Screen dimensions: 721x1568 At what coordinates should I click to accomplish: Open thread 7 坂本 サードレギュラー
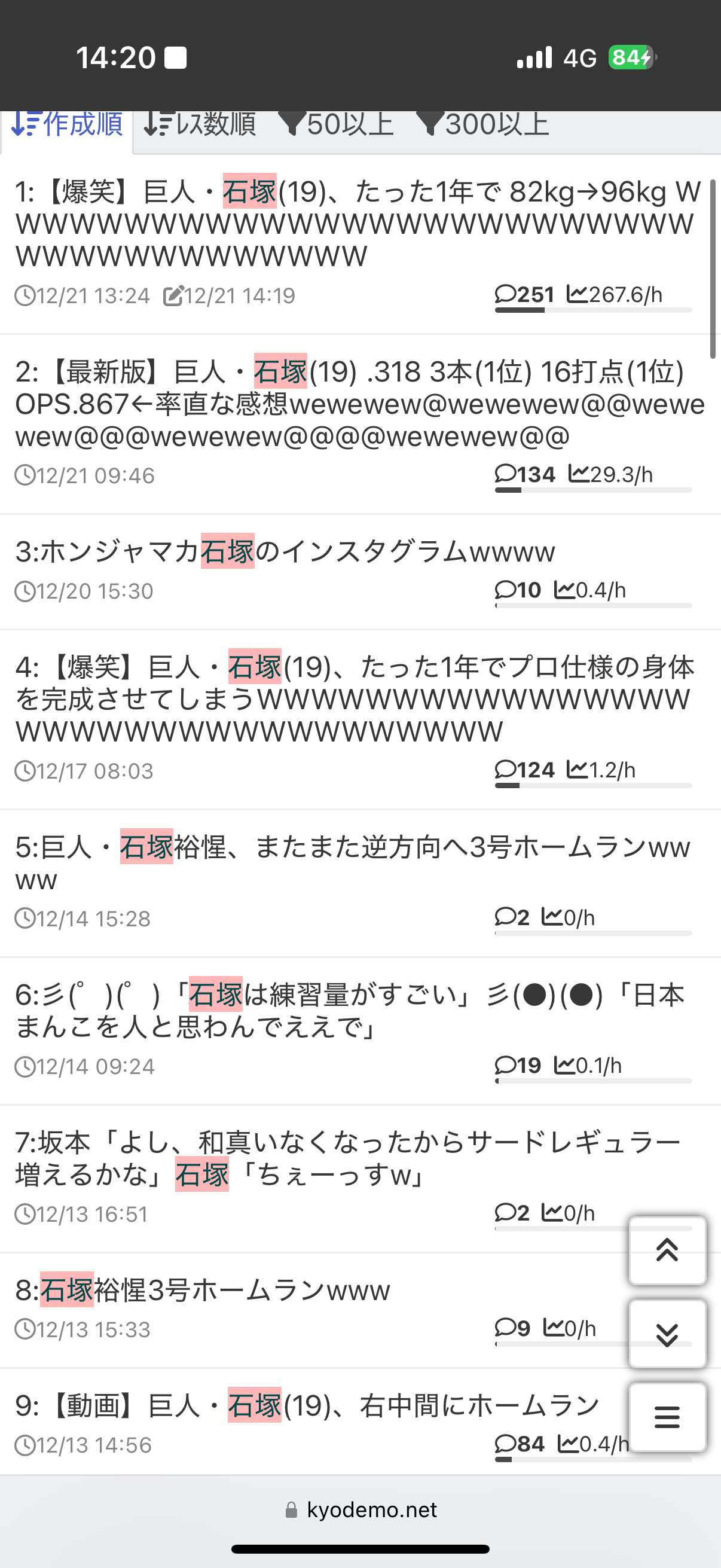tap(347, 1158)
